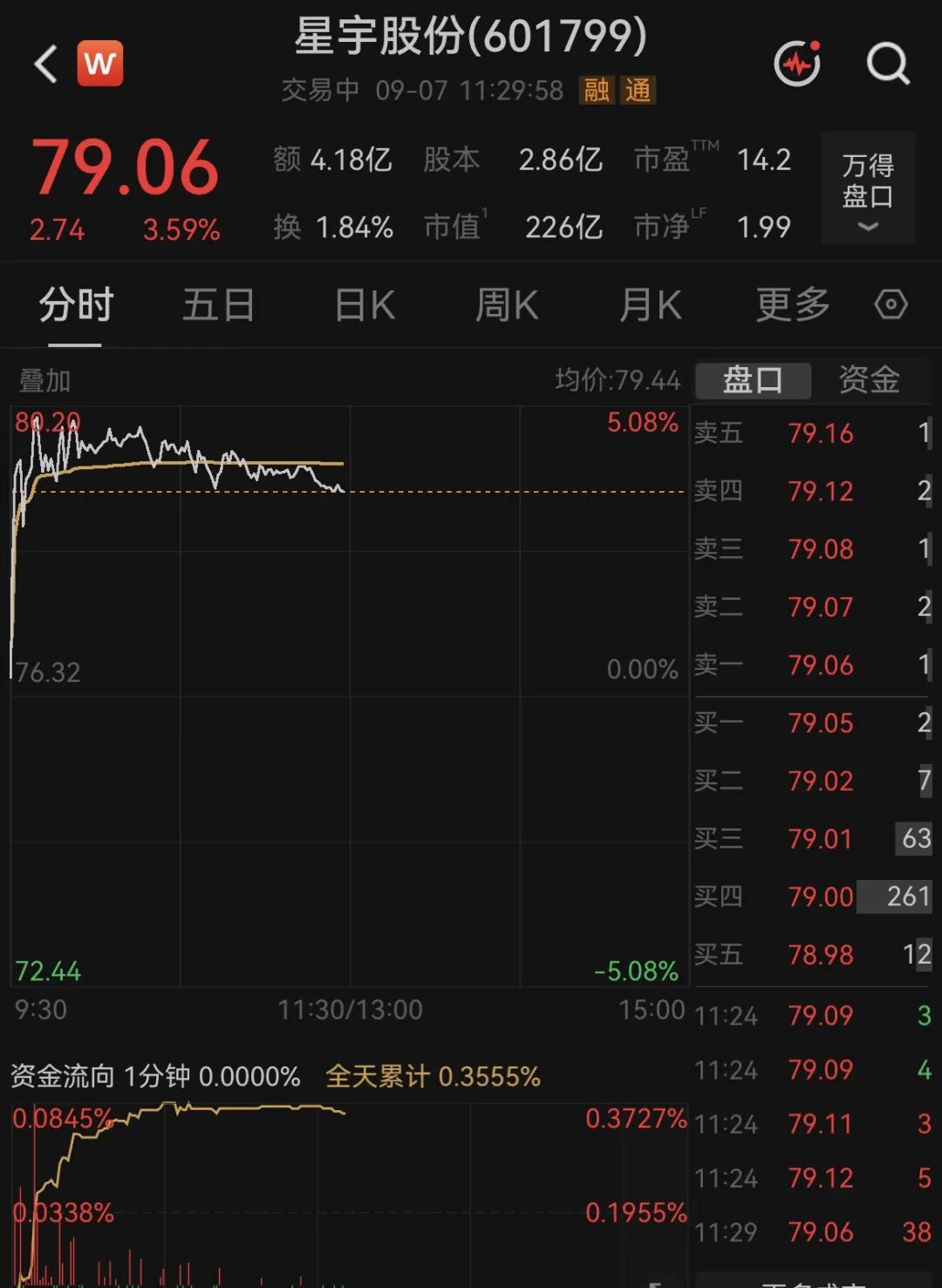Open the stock search magnifier
942x1288 pixels.
coord(888,64)
